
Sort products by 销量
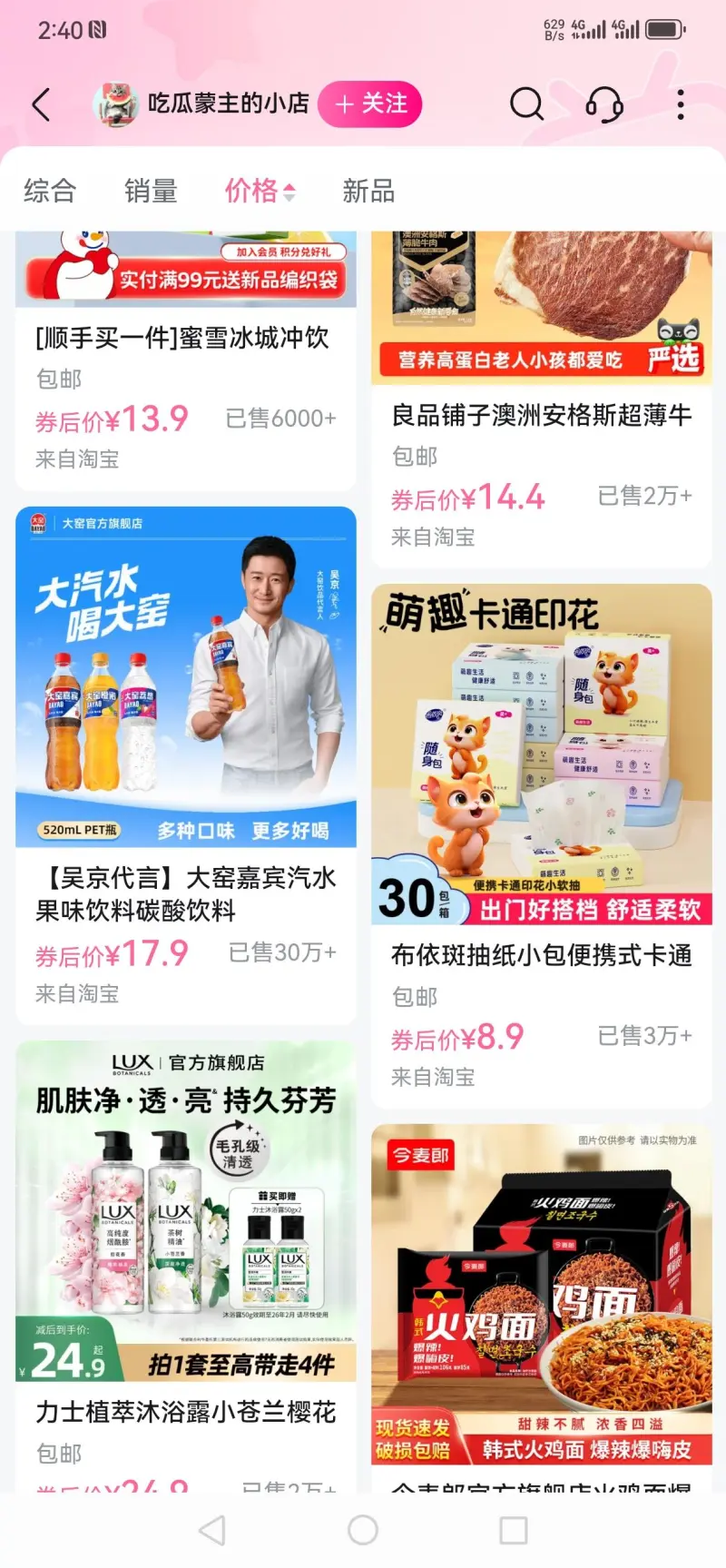151,191
